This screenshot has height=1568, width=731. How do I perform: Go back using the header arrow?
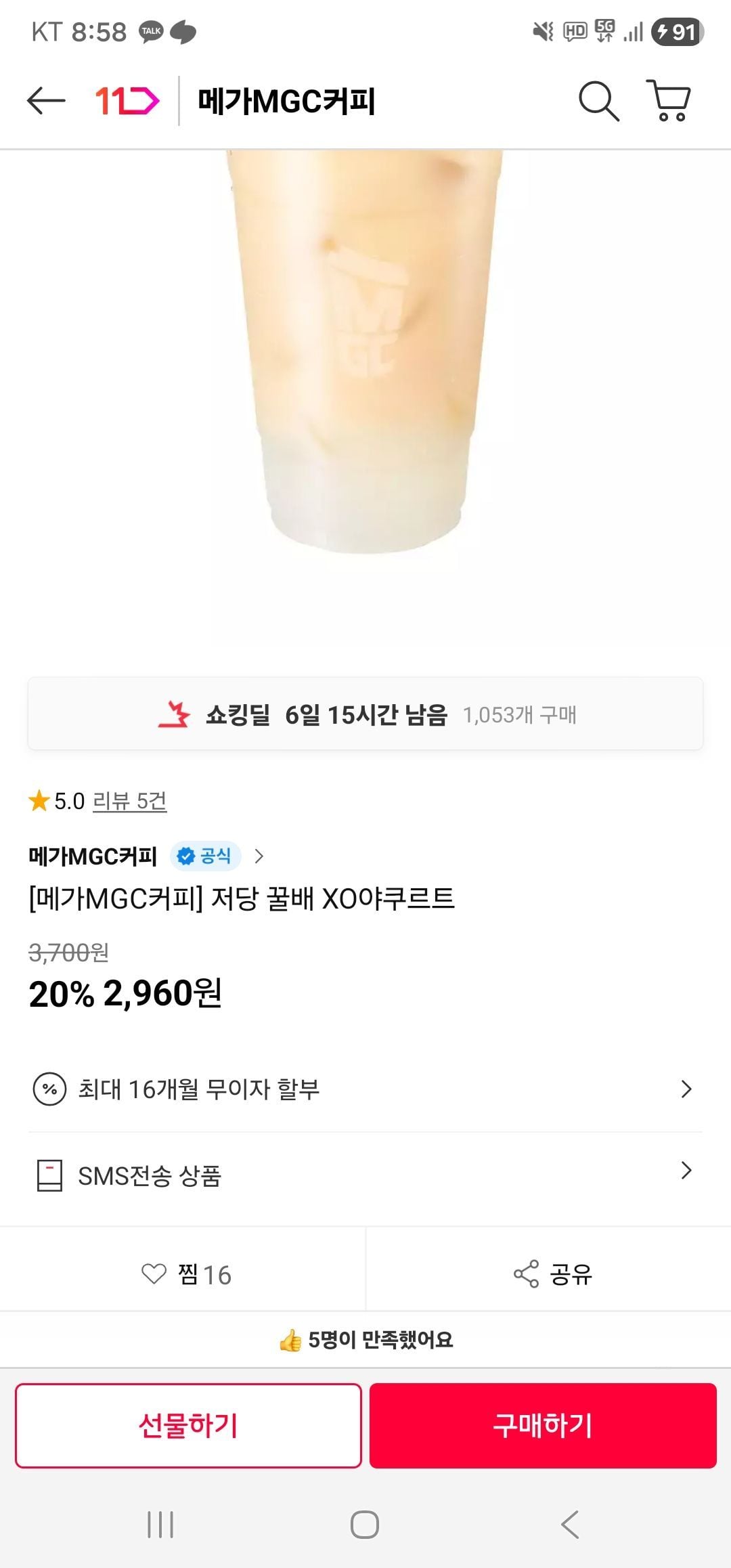(x=46, y=102)
